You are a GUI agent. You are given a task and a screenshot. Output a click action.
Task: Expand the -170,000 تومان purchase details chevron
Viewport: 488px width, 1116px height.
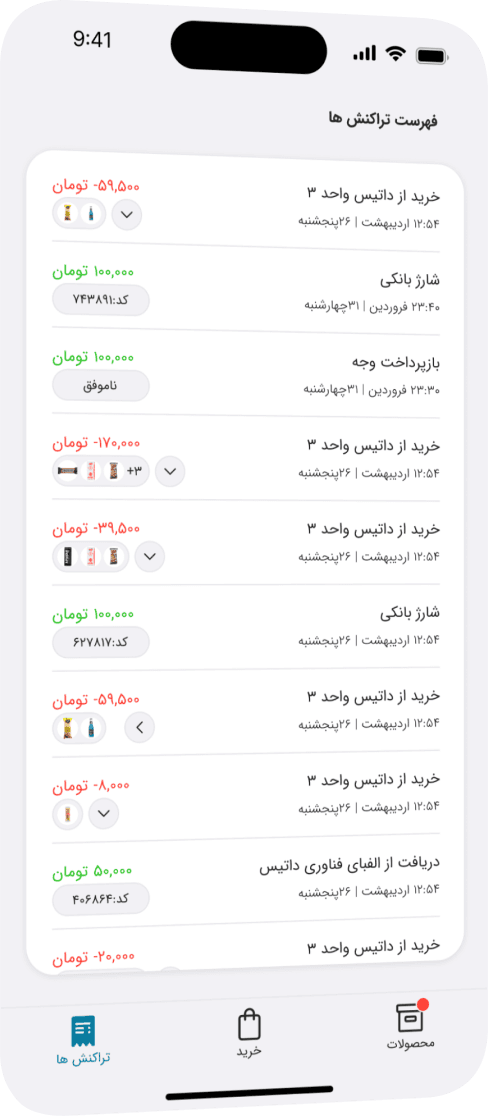170,471
